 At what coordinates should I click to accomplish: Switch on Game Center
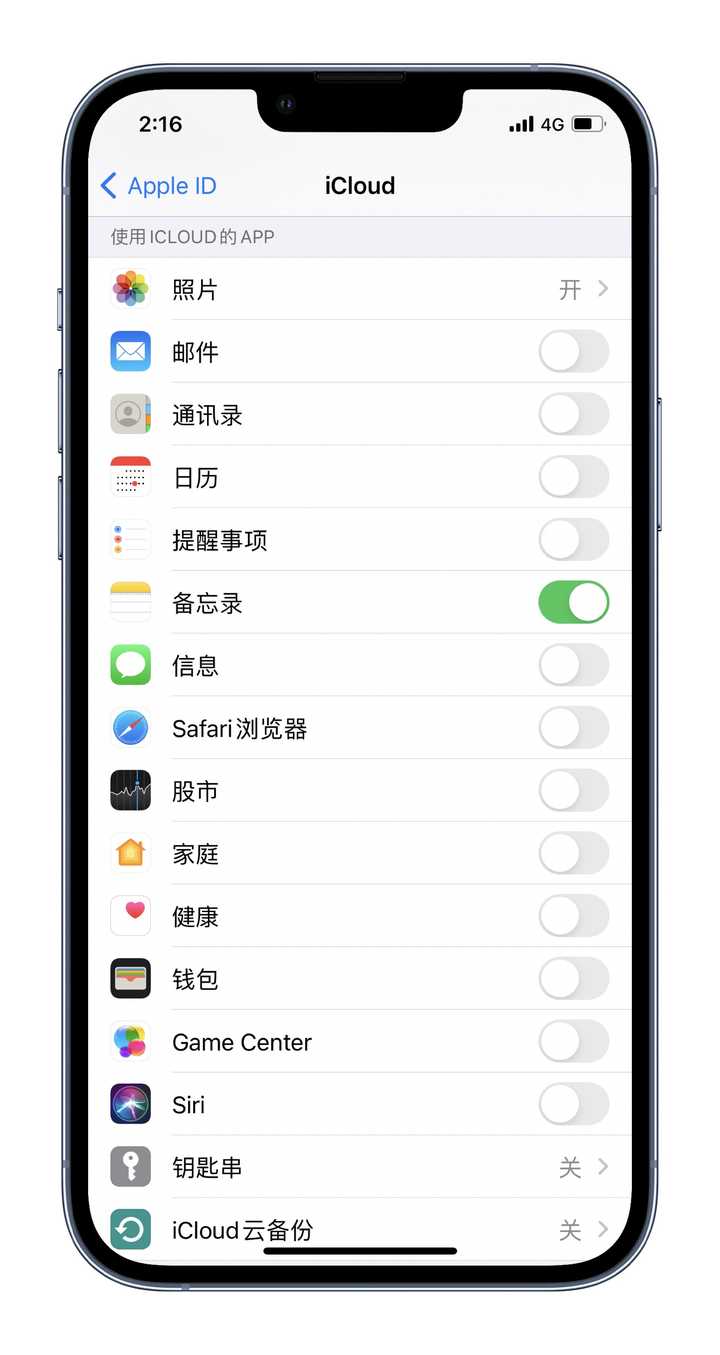[x=573, y=1042]
